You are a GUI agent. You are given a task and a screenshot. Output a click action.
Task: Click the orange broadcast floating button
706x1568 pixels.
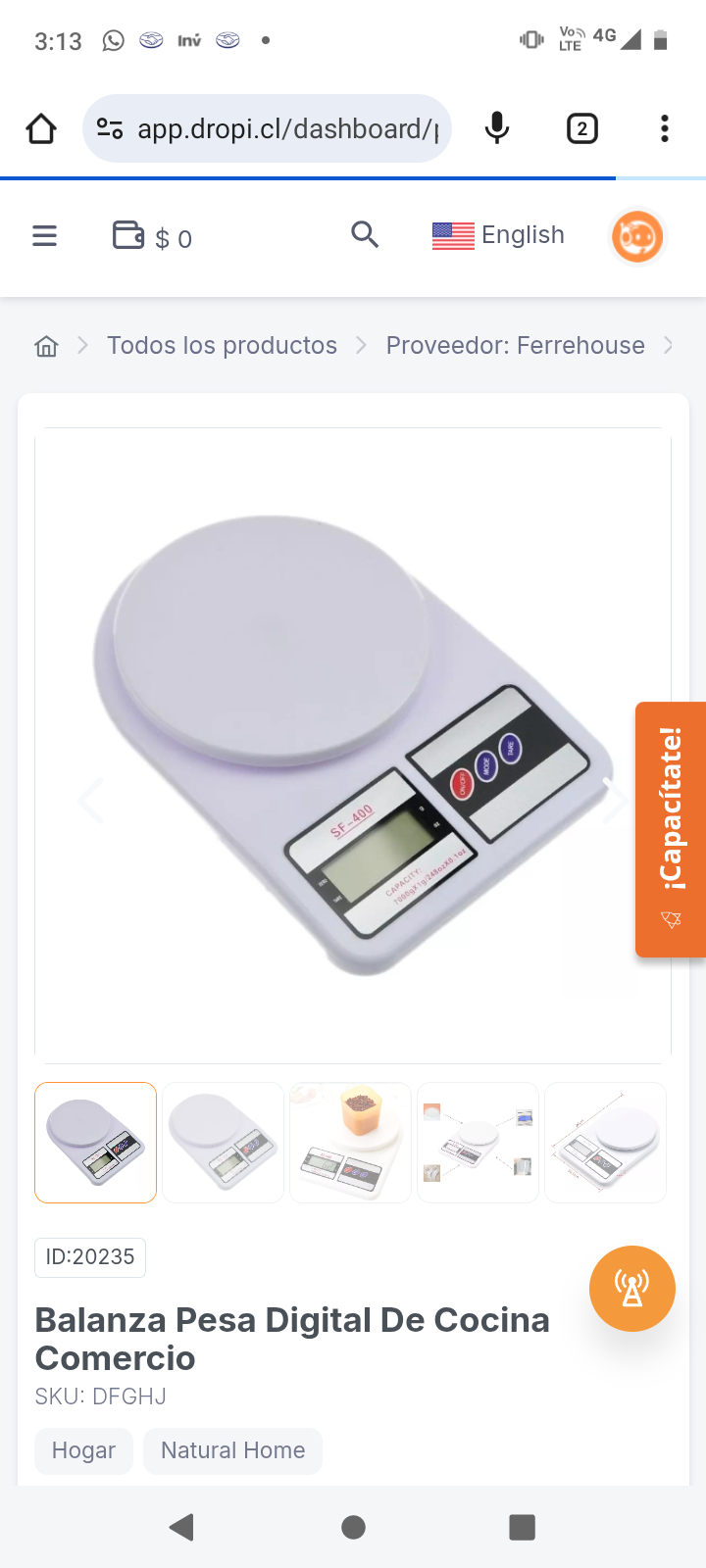pos(631,1289)
